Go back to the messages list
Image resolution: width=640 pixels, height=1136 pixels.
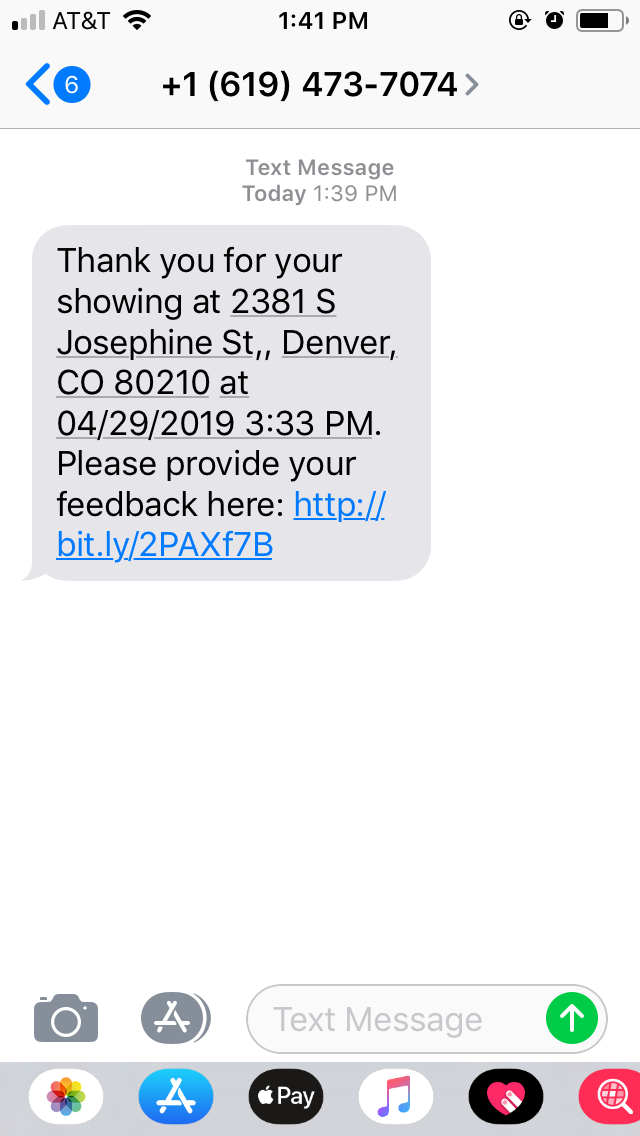click(x=57, y=85)
